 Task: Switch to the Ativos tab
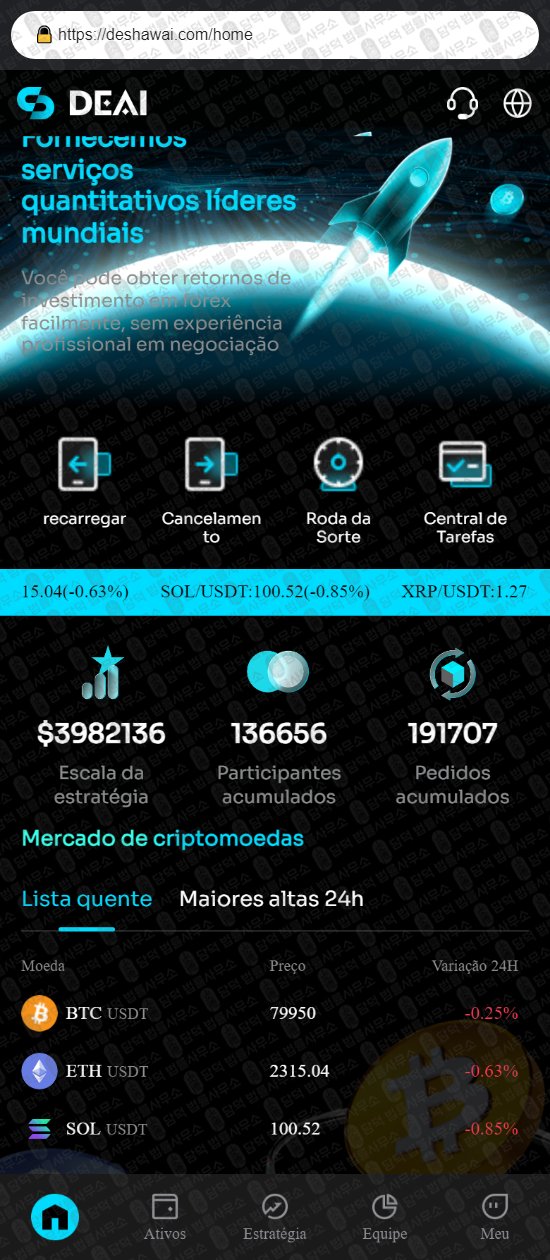165,1216
